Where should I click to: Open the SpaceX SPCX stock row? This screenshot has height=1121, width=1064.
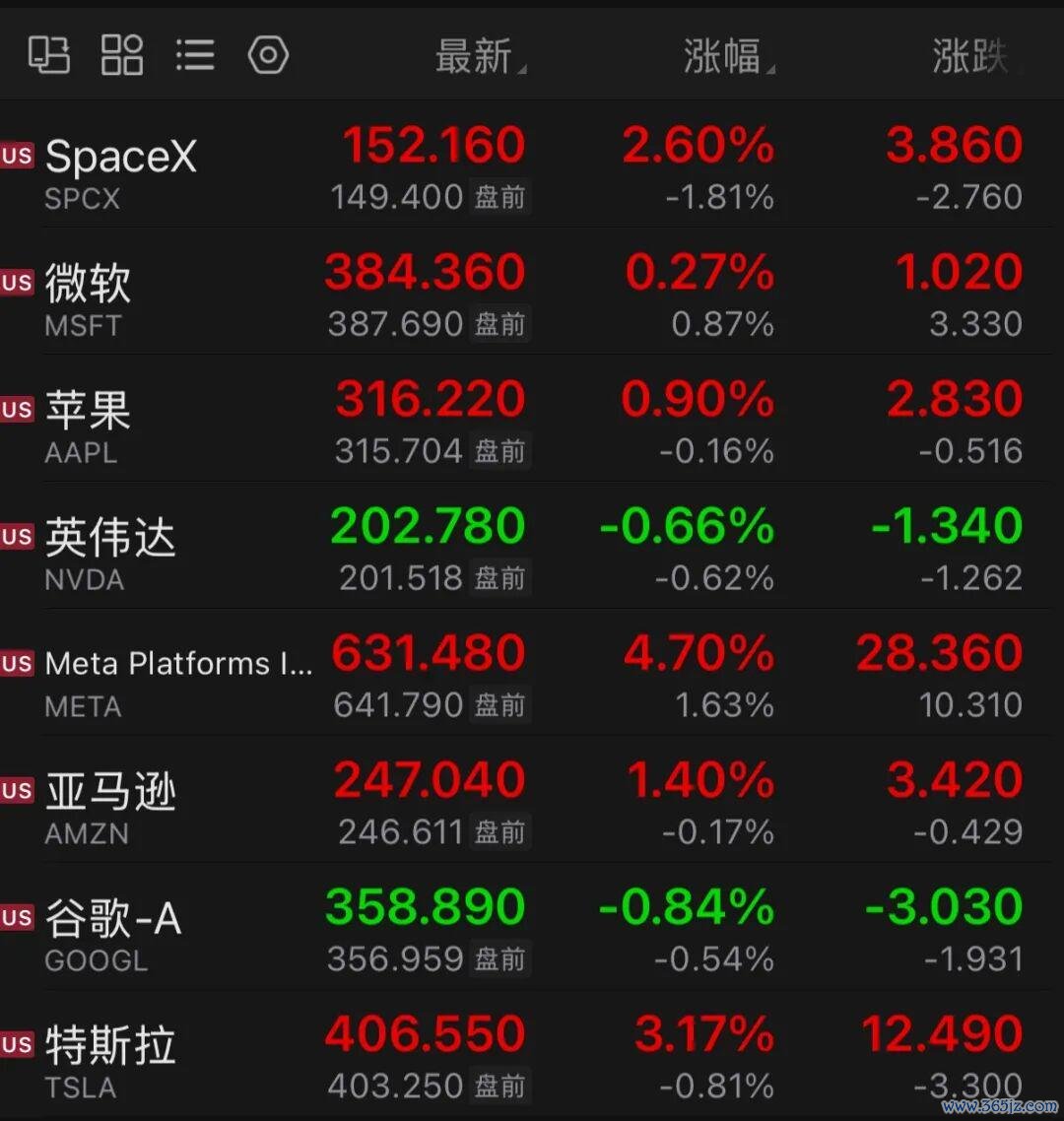(x=532, y=165)
